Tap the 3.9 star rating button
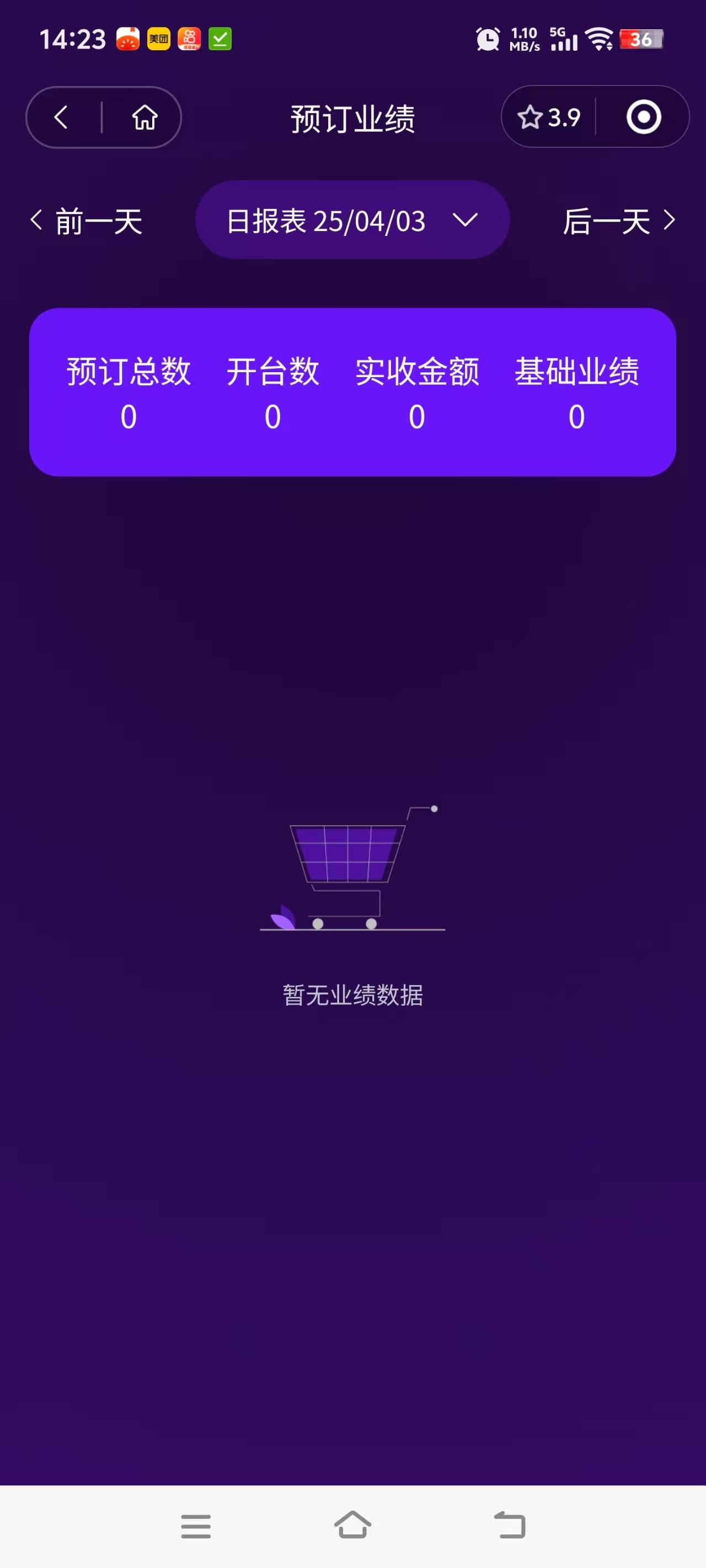The height and width of the screenshot is (1568, 706). pyautogui.click(x=548, y=117)
